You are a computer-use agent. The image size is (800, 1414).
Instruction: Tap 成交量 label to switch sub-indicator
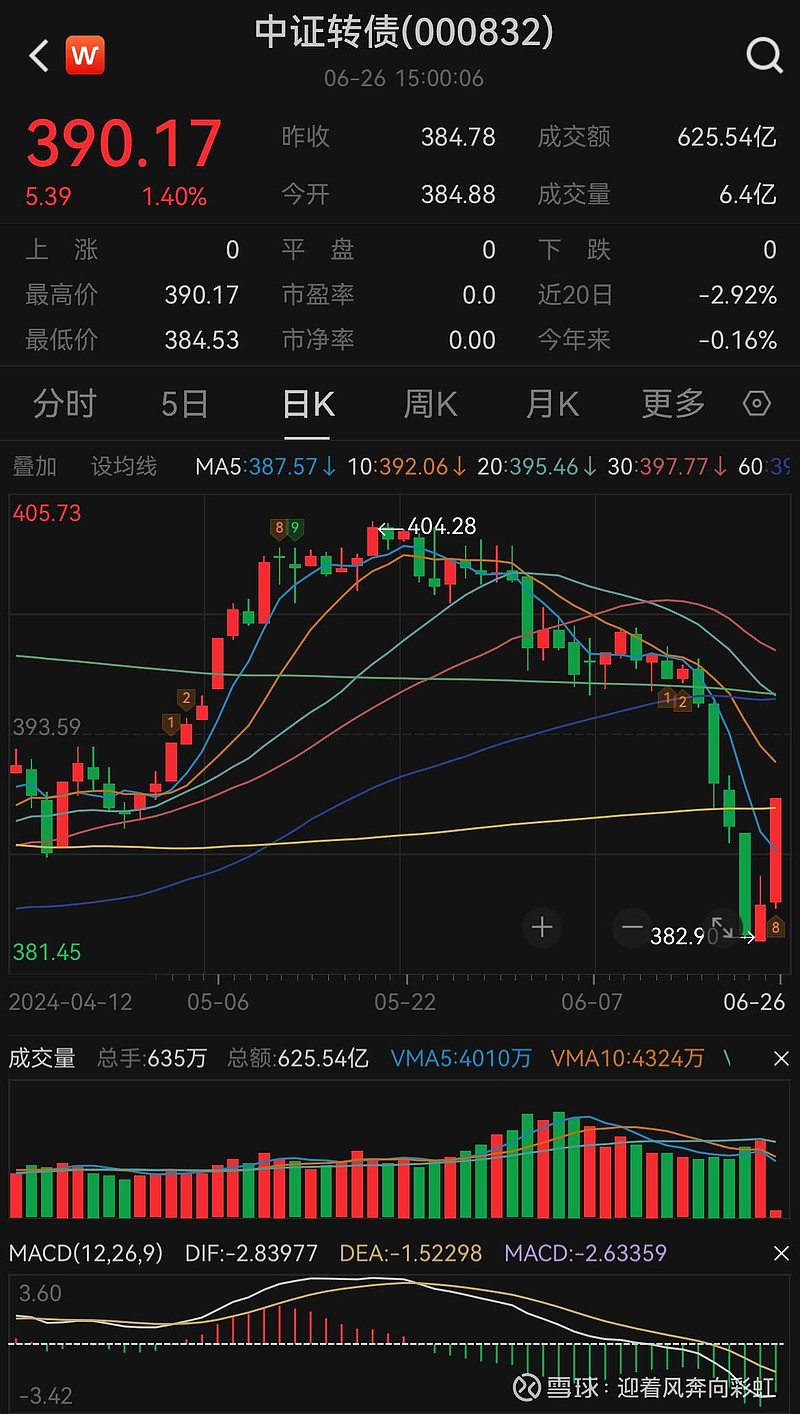[38, 1057]
